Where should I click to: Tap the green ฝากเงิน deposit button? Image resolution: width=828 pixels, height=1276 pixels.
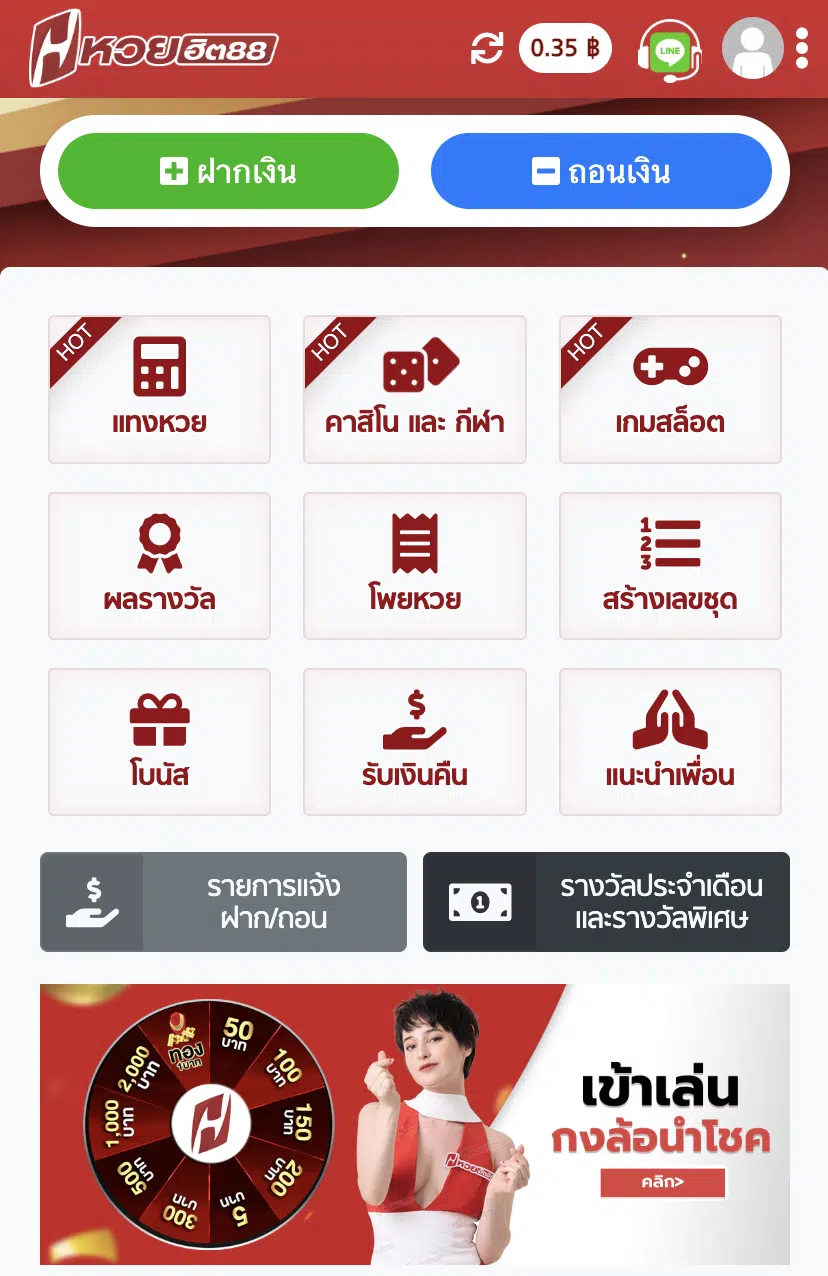tap(228, 171)
